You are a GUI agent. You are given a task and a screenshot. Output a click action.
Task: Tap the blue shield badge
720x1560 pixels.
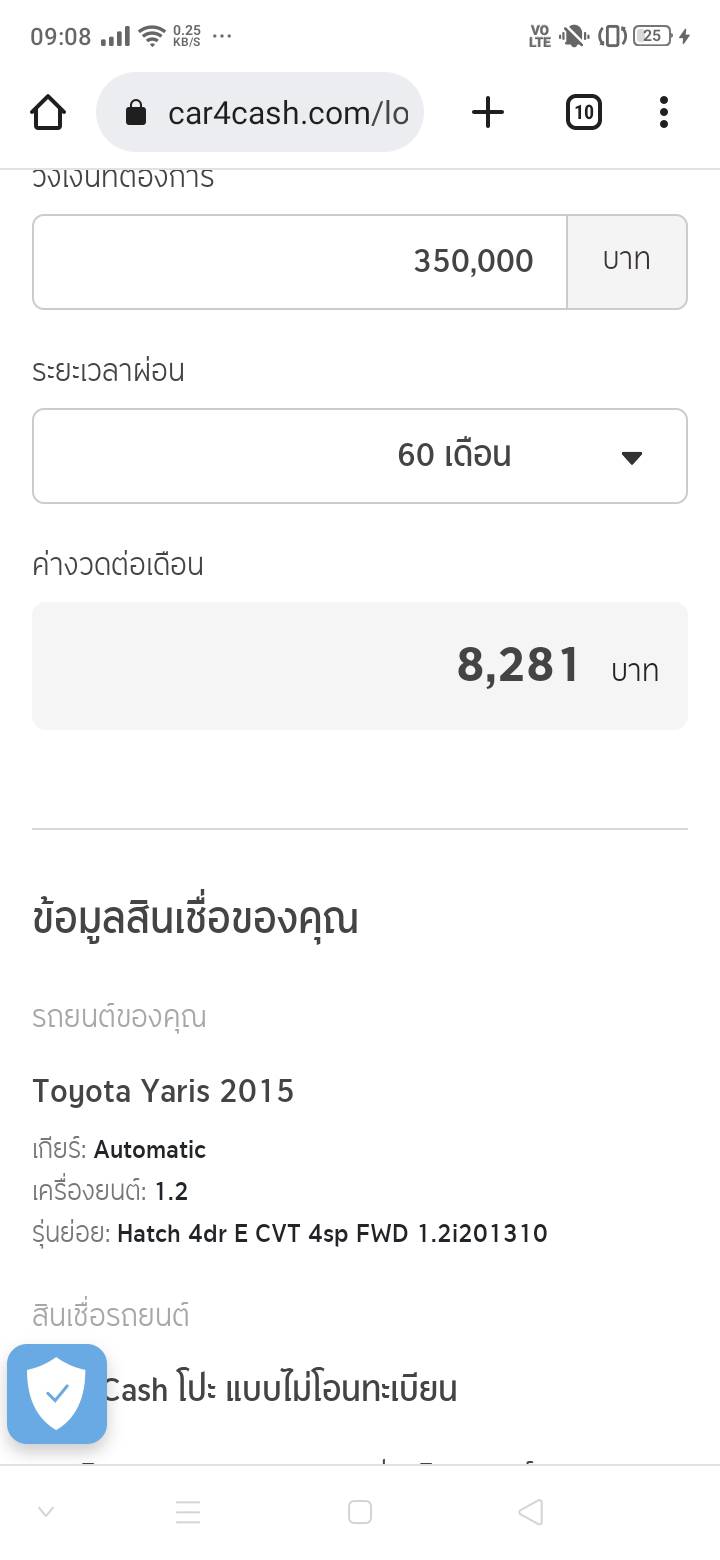(57, 1394)
